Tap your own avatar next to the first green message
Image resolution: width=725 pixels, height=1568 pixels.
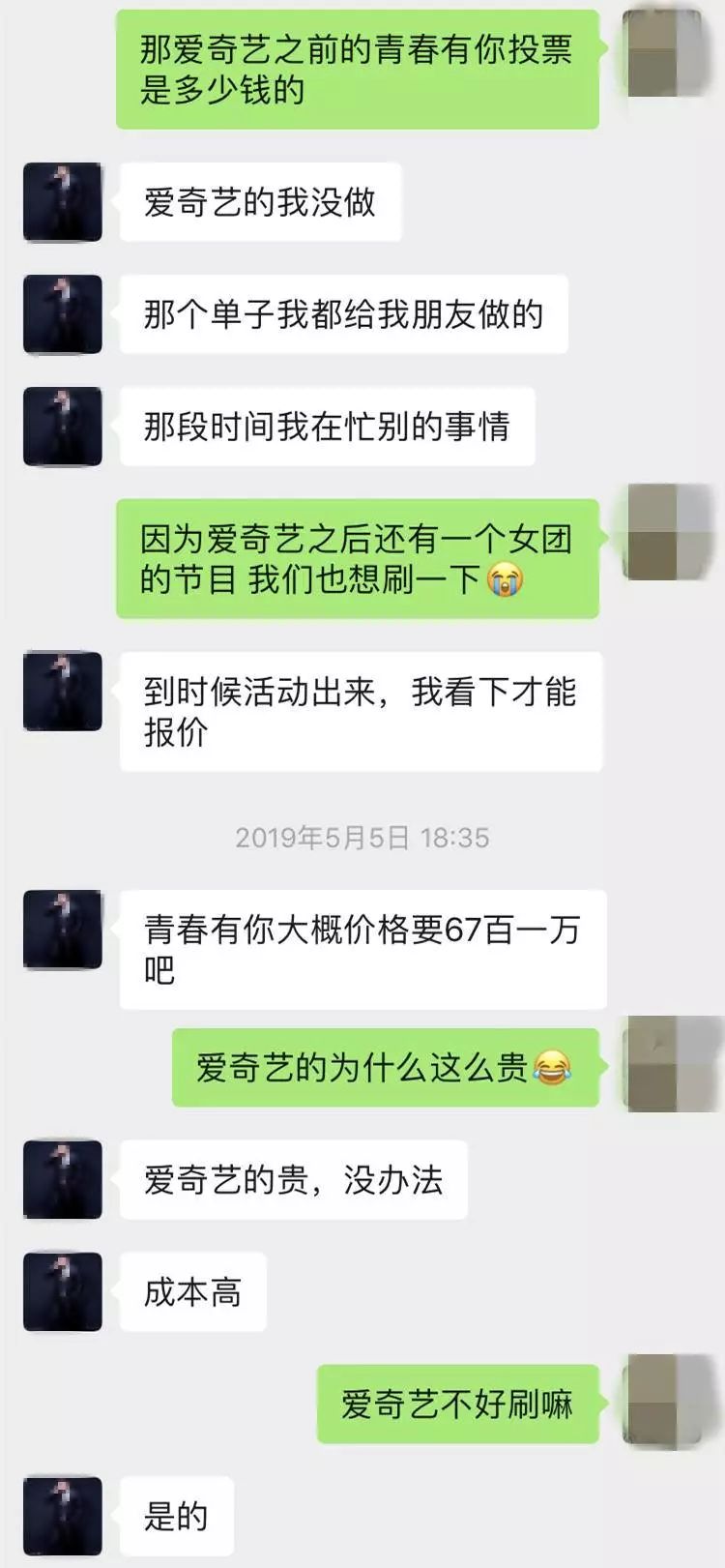662,53
